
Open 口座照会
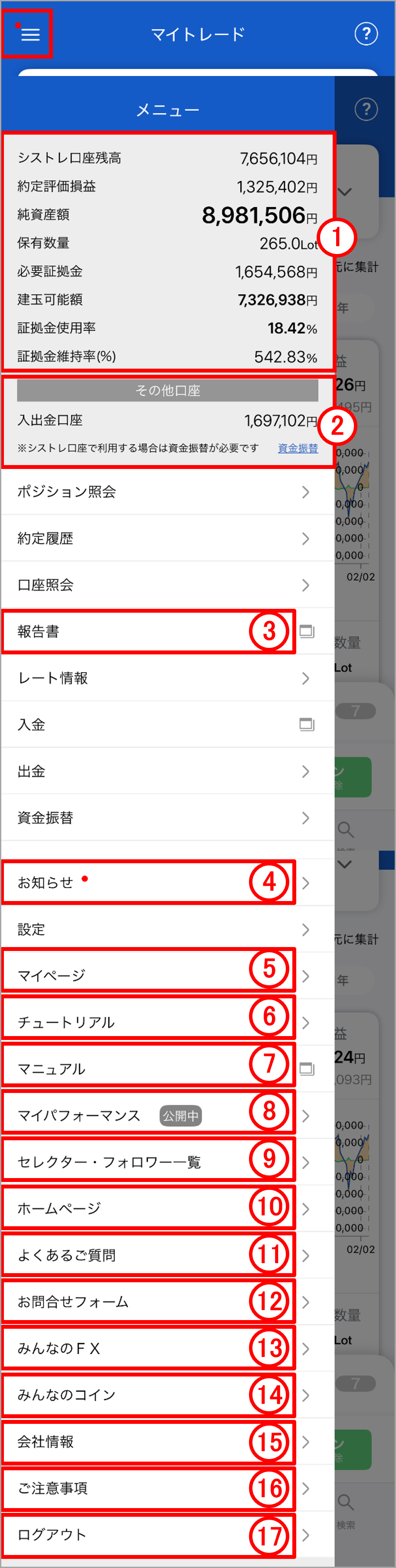(164, 585)
